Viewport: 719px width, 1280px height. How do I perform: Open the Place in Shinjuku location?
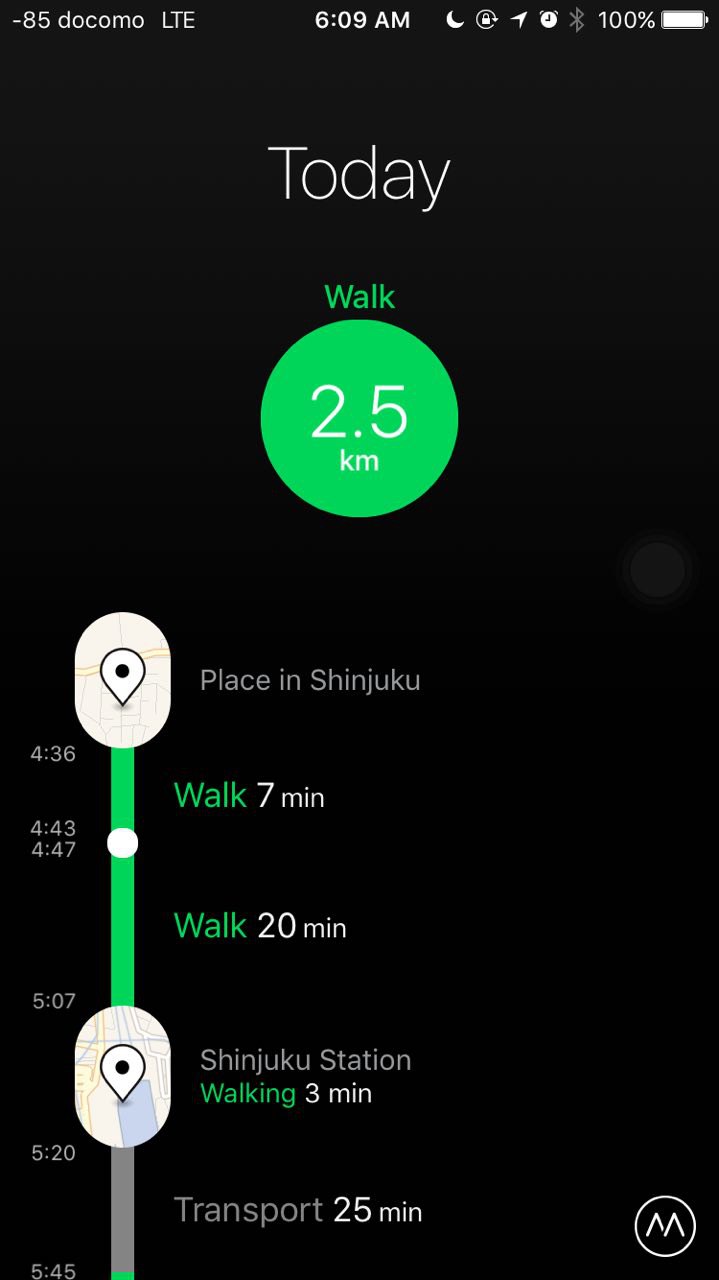pos(309,681)
